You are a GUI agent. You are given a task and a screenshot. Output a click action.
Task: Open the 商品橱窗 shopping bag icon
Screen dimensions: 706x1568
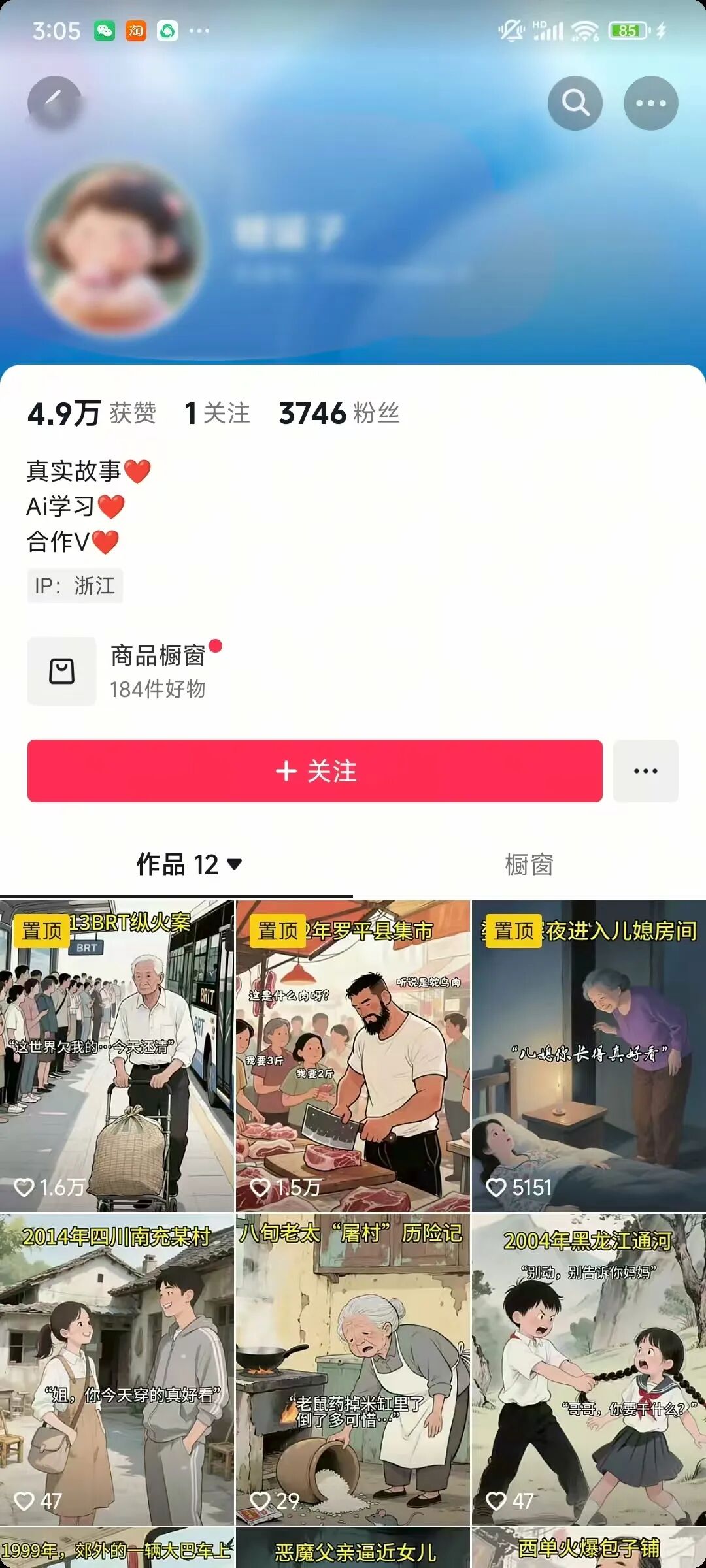pos(61,670)
